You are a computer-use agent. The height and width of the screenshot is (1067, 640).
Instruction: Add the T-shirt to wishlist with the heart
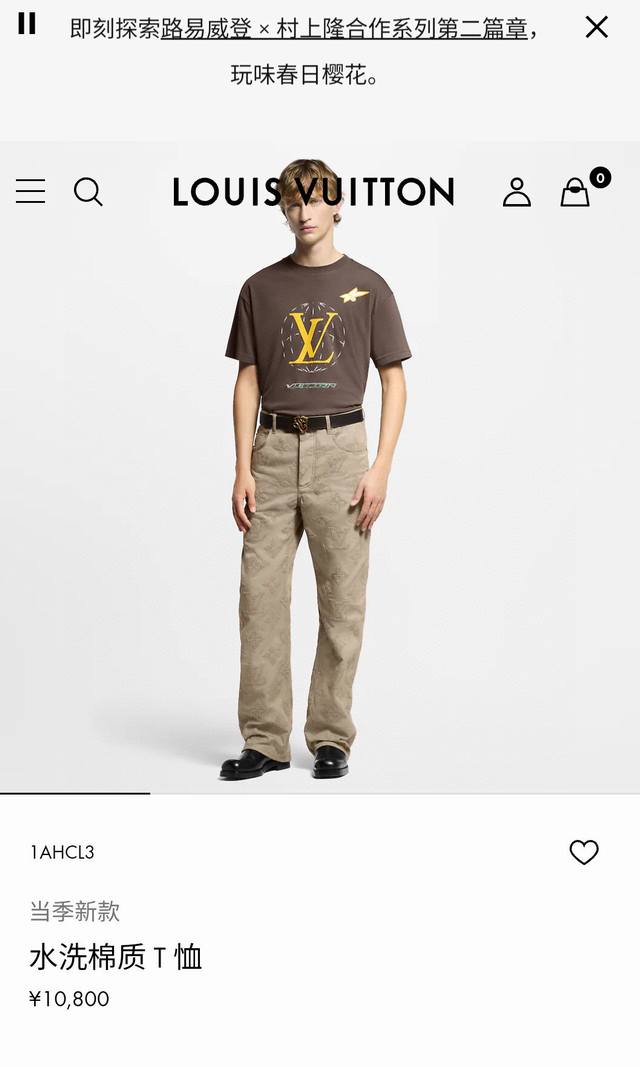pyautogui.click(x=584, y=852)
